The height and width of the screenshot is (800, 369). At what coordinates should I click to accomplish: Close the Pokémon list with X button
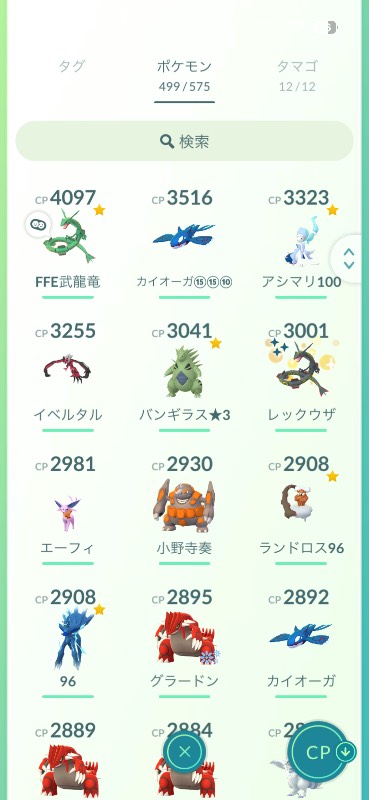point(184,751)
